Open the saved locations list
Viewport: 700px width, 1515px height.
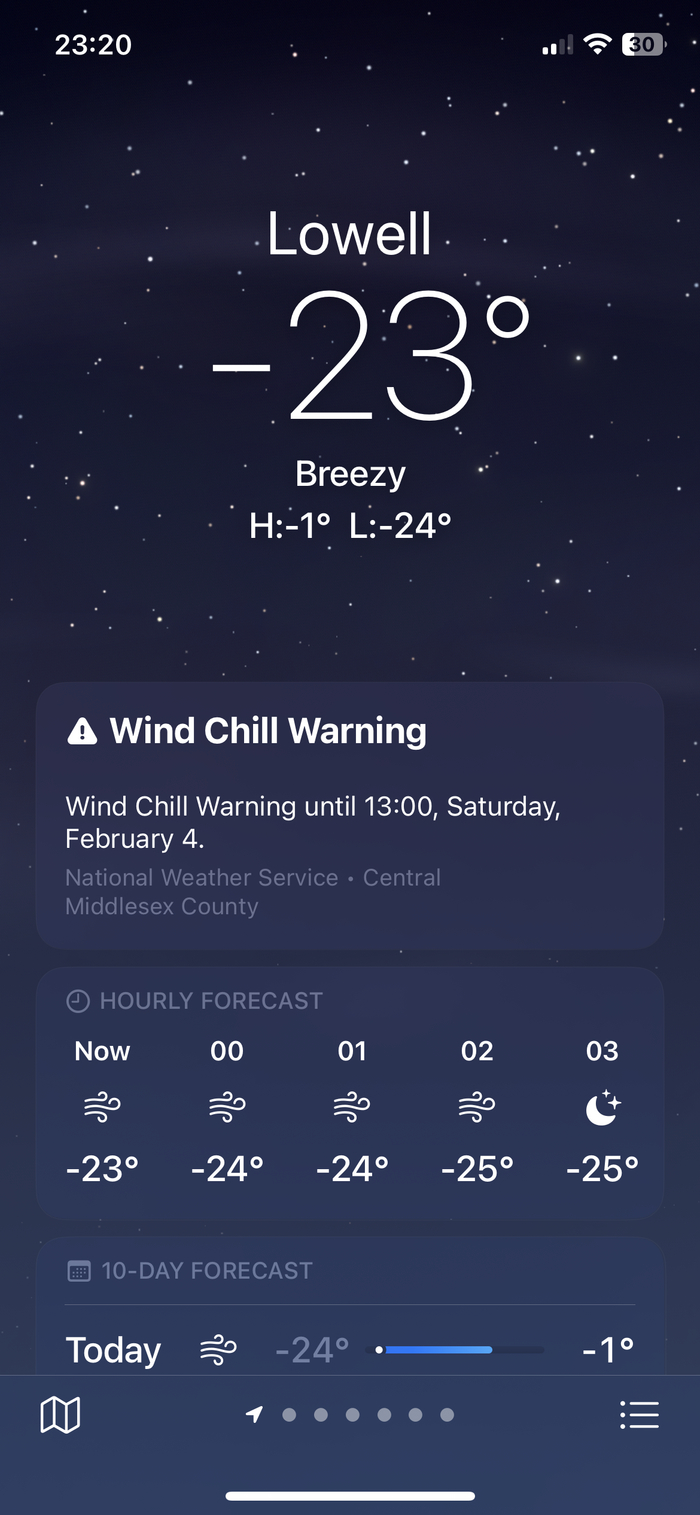tap(639, 1414)
